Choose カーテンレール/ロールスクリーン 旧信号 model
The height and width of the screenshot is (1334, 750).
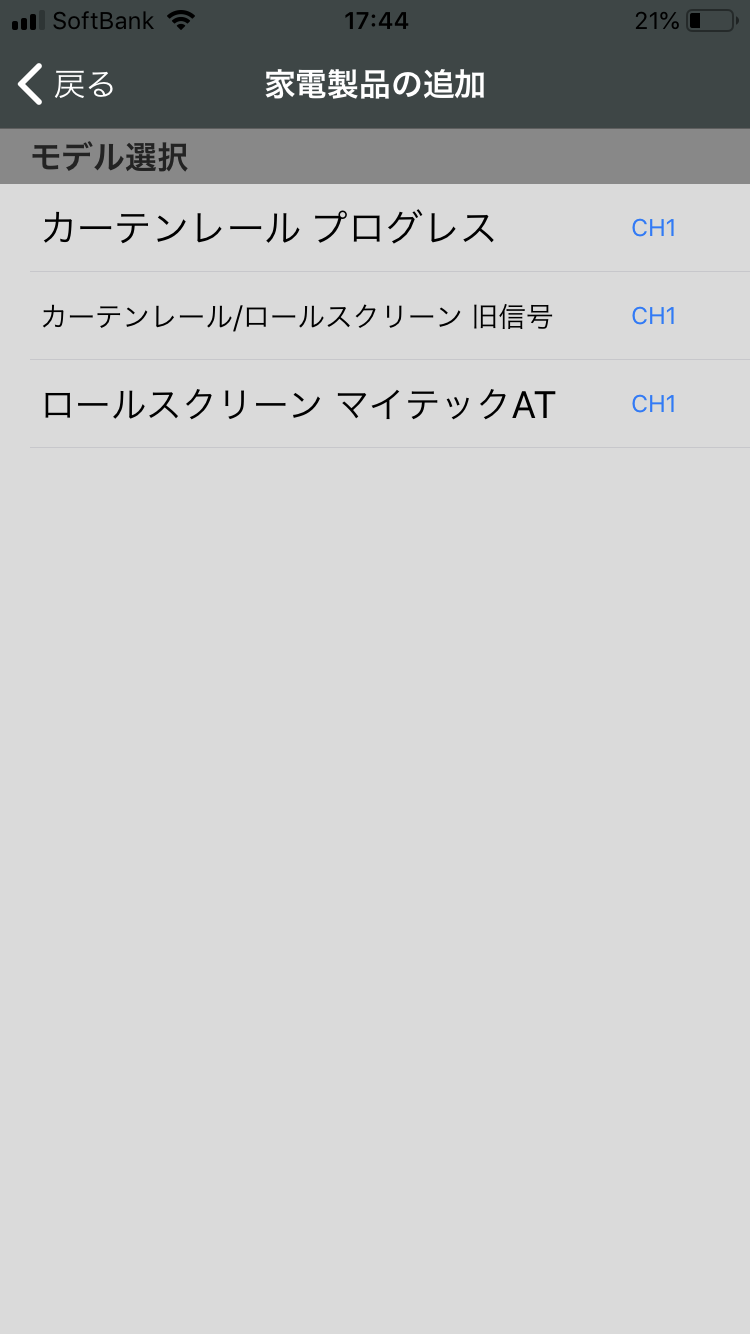tap(296, 317)
